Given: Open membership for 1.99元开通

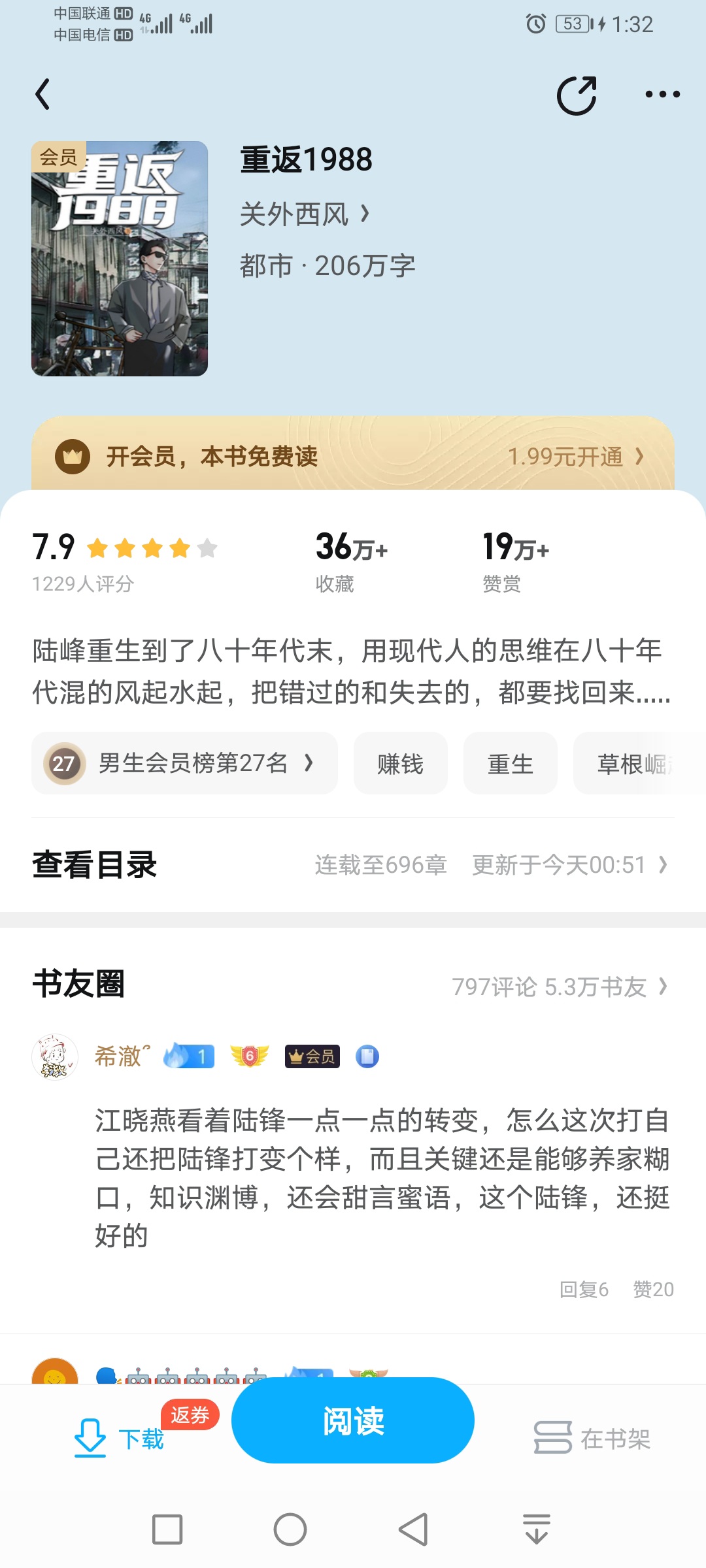Looking at the screenshot, I should [x=575, y=456].
